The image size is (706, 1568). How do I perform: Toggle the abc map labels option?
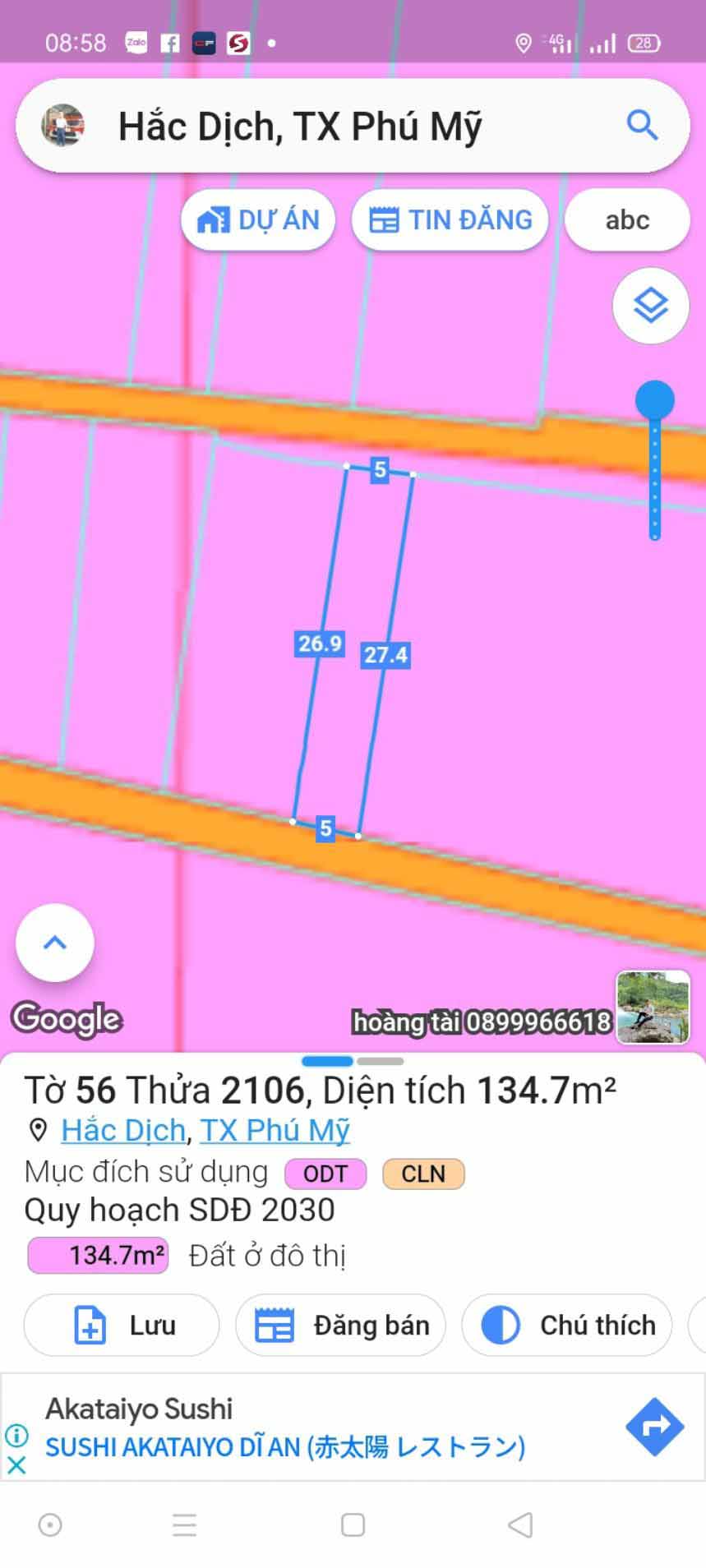pyautogui.click(x=627, y=219)
